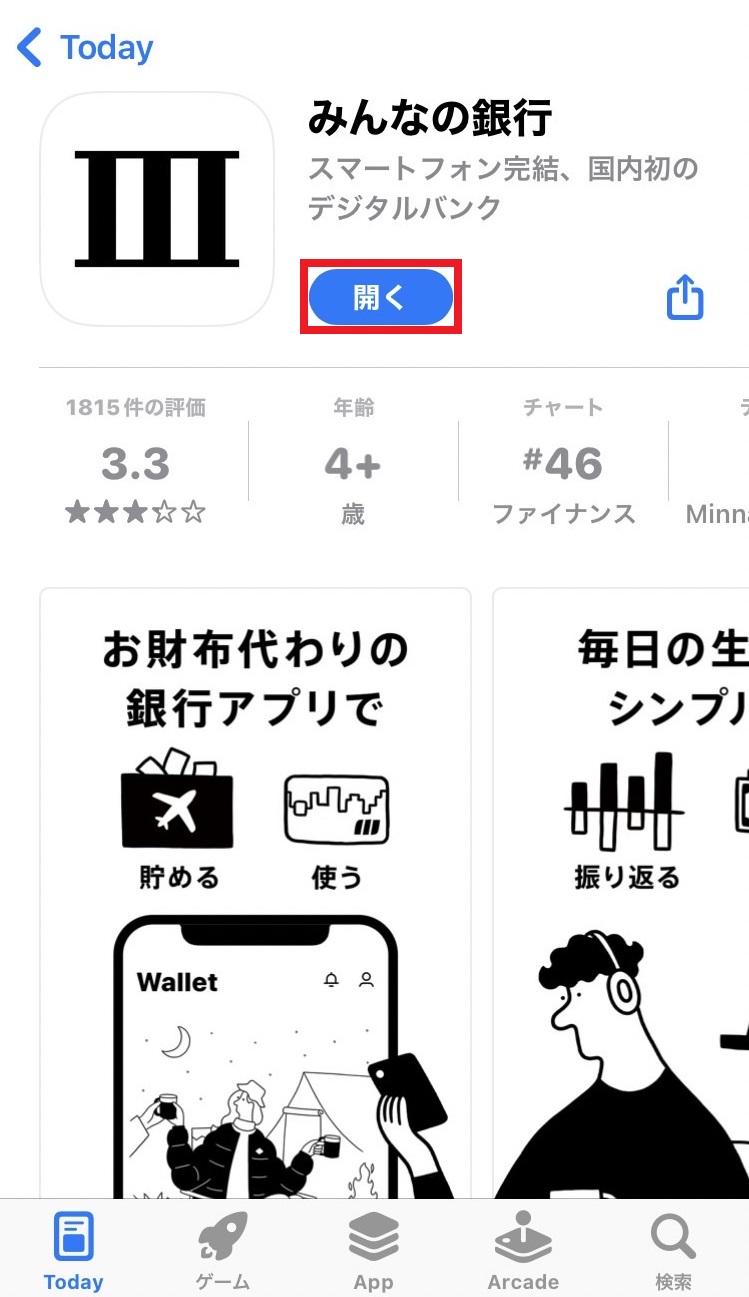Switch to the Arcade tab

[x=523, y=1250]
